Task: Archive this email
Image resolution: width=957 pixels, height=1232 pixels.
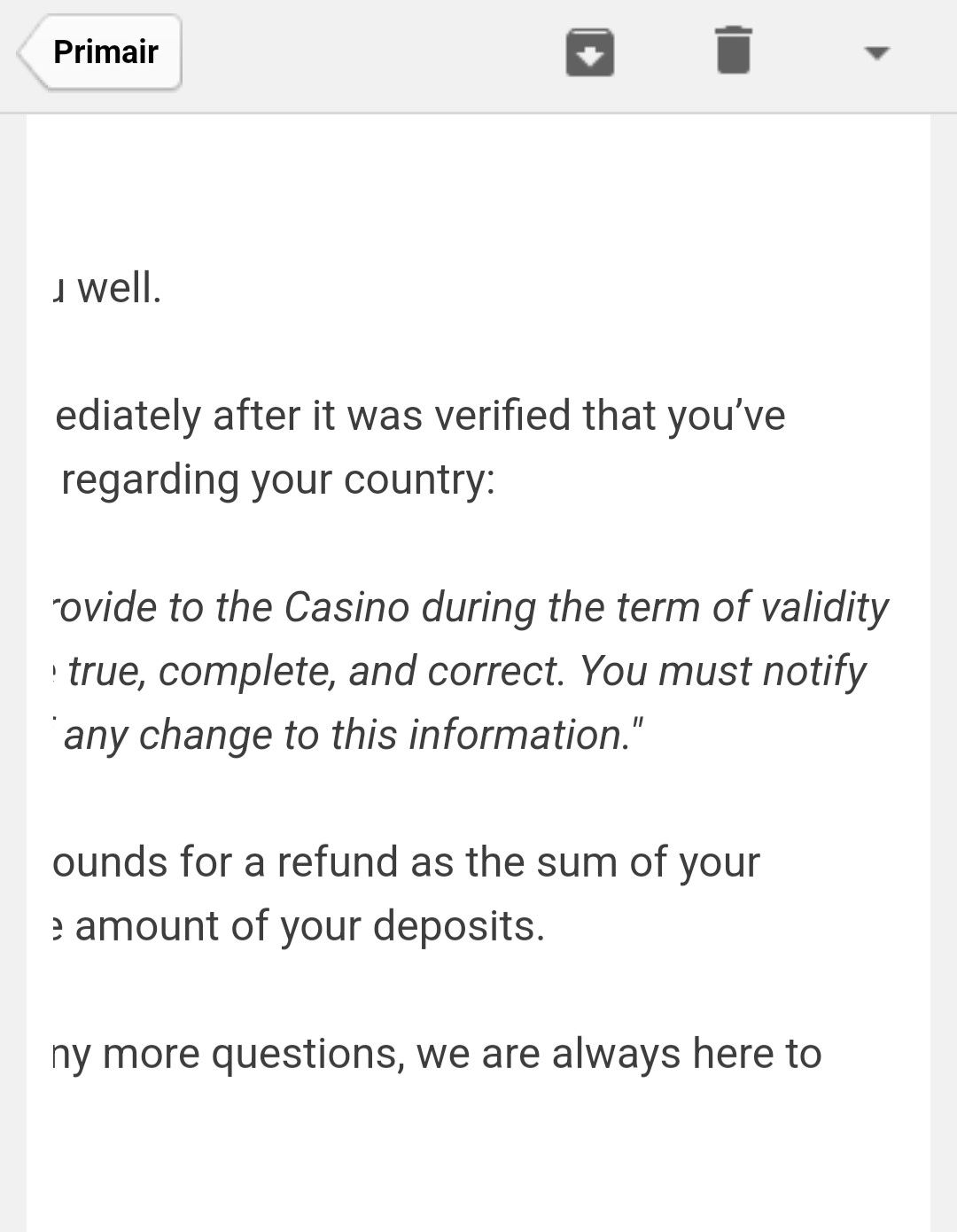Action: tap(589, 52)
